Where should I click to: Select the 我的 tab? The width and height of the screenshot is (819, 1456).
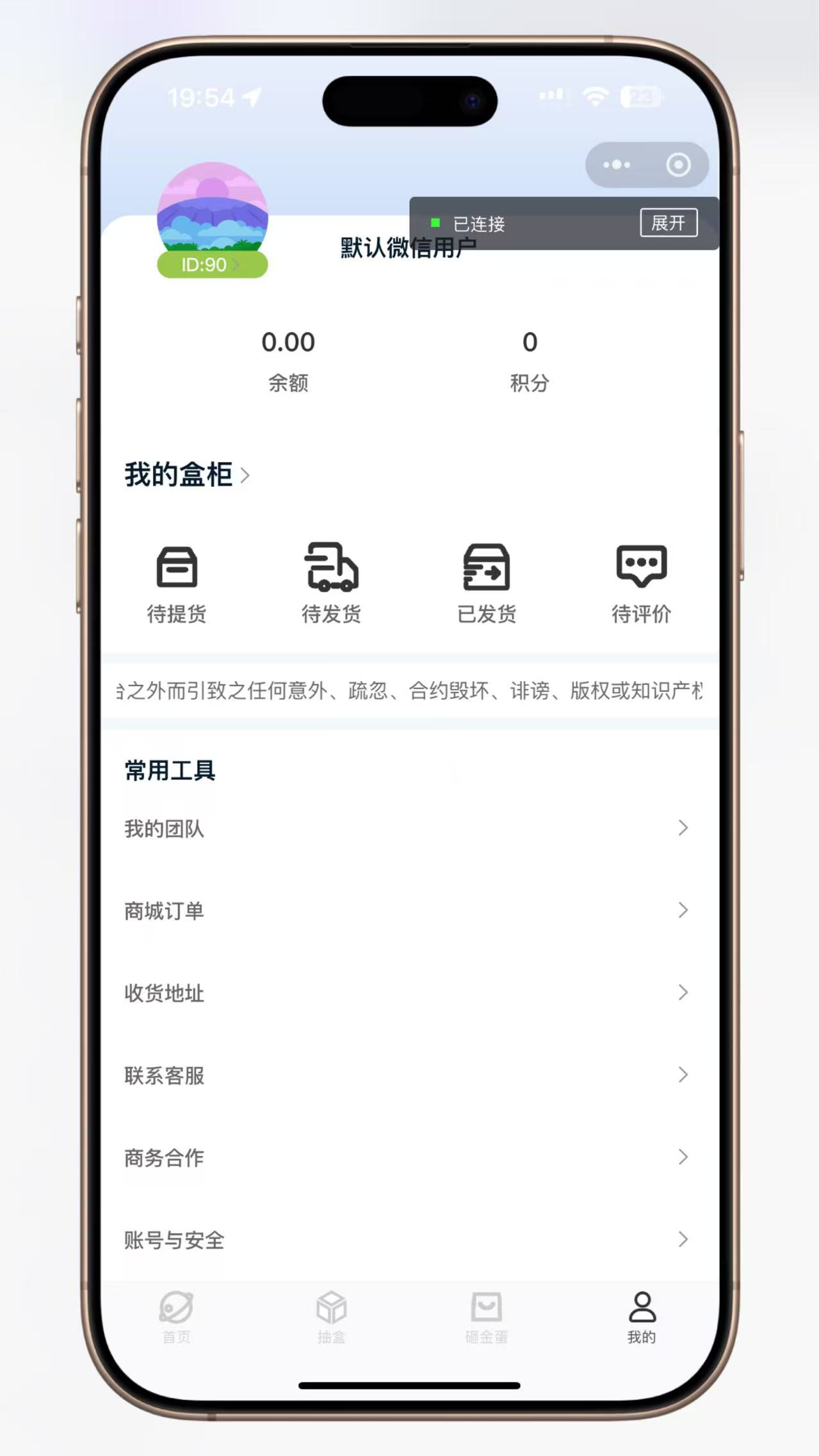tap(642, 1317)
